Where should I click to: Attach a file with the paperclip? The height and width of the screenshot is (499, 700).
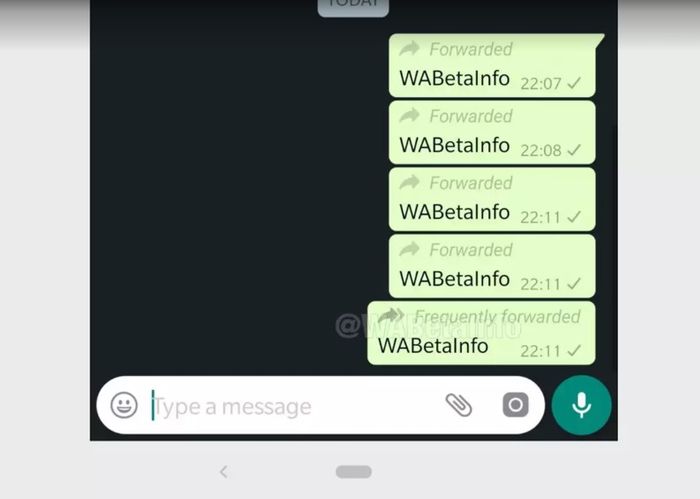(x=459, y=405)
